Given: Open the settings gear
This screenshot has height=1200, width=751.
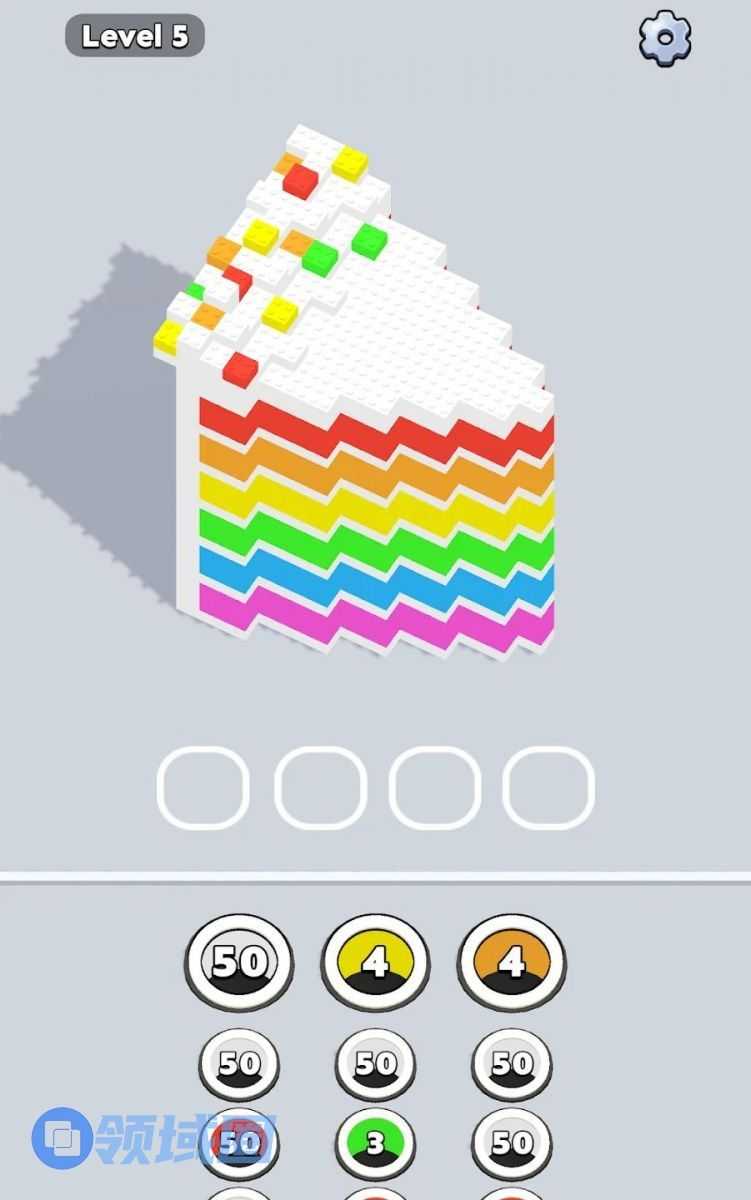Looking at the screenshot, I should (665, 38).
